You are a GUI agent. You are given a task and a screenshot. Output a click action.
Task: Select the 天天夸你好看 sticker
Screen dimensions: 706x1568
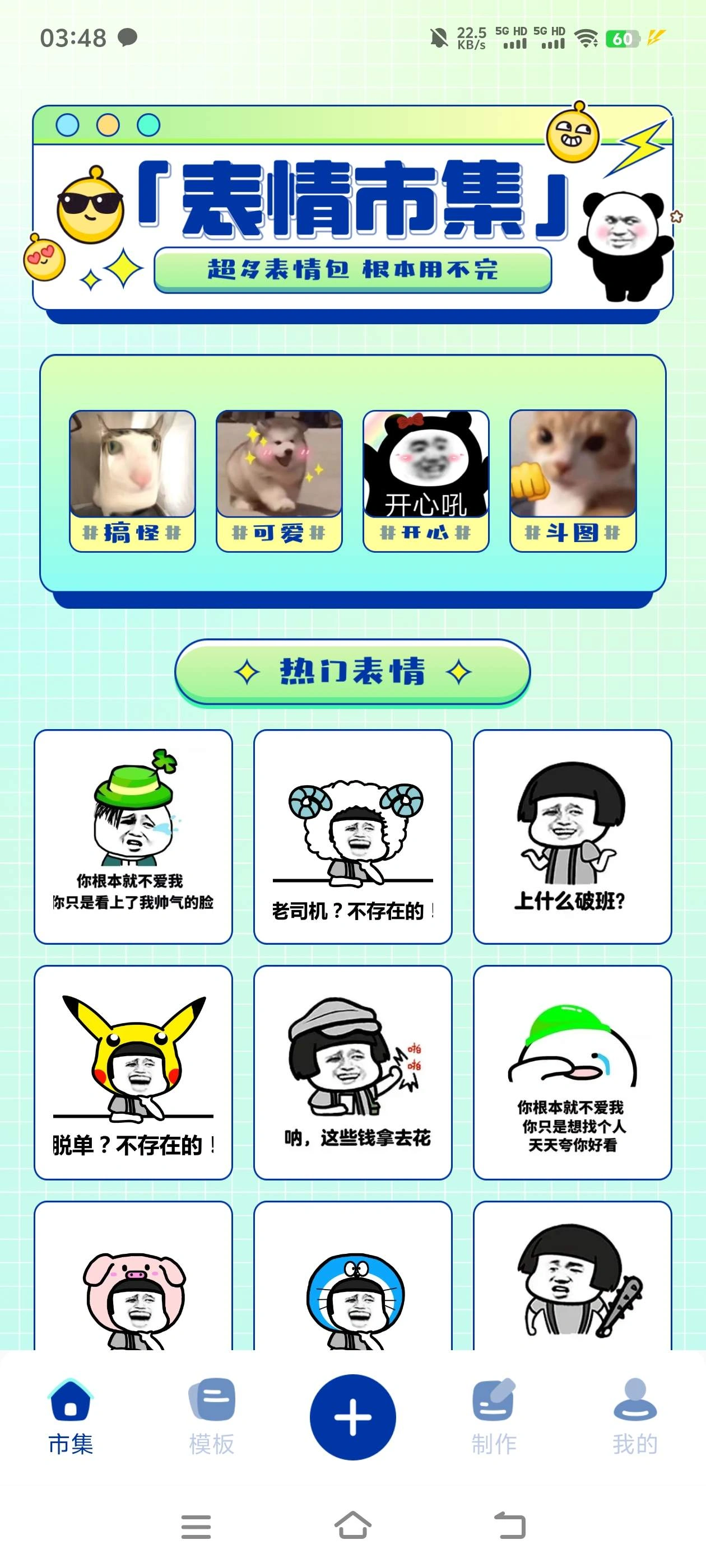(572, 1072)
